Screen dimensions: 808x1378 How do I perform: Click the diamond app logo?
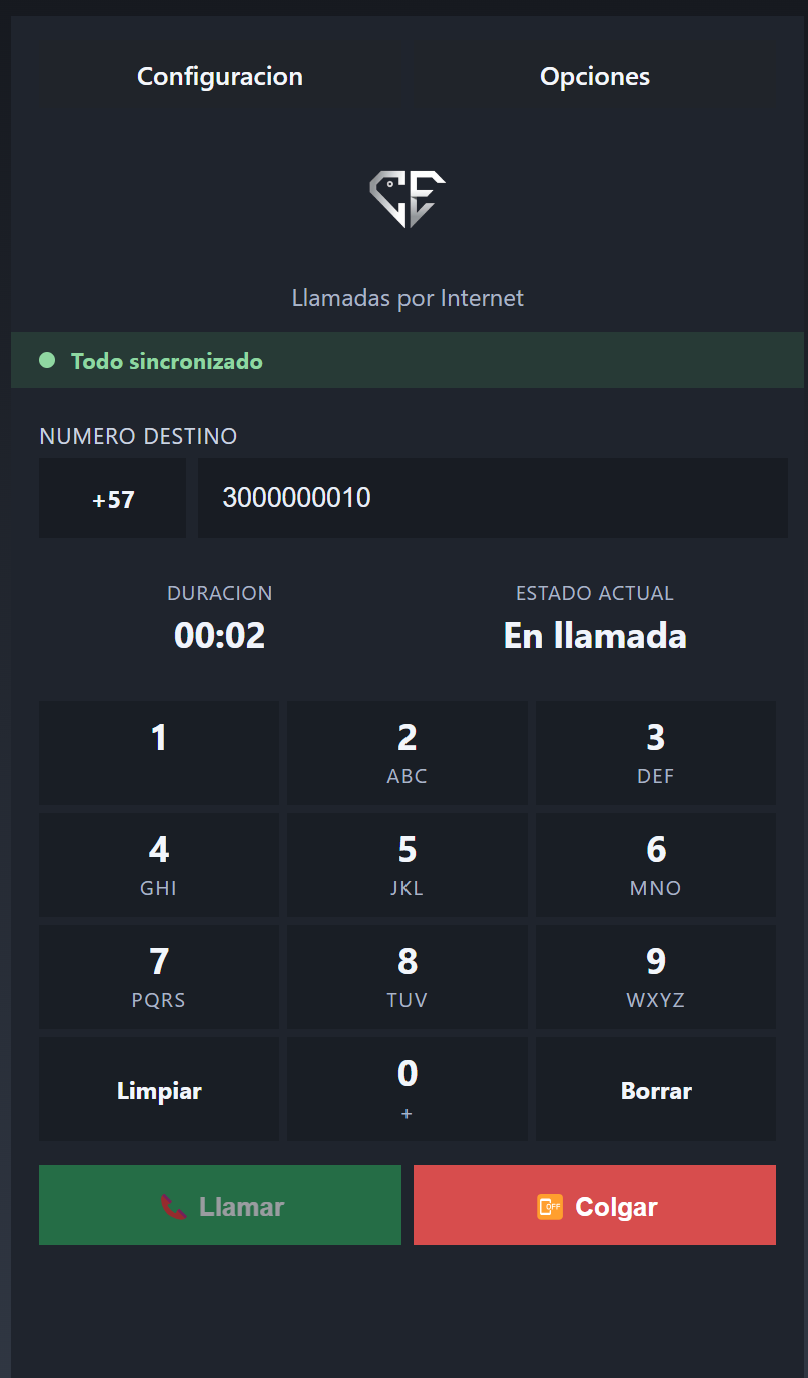[x=407, y=197]
